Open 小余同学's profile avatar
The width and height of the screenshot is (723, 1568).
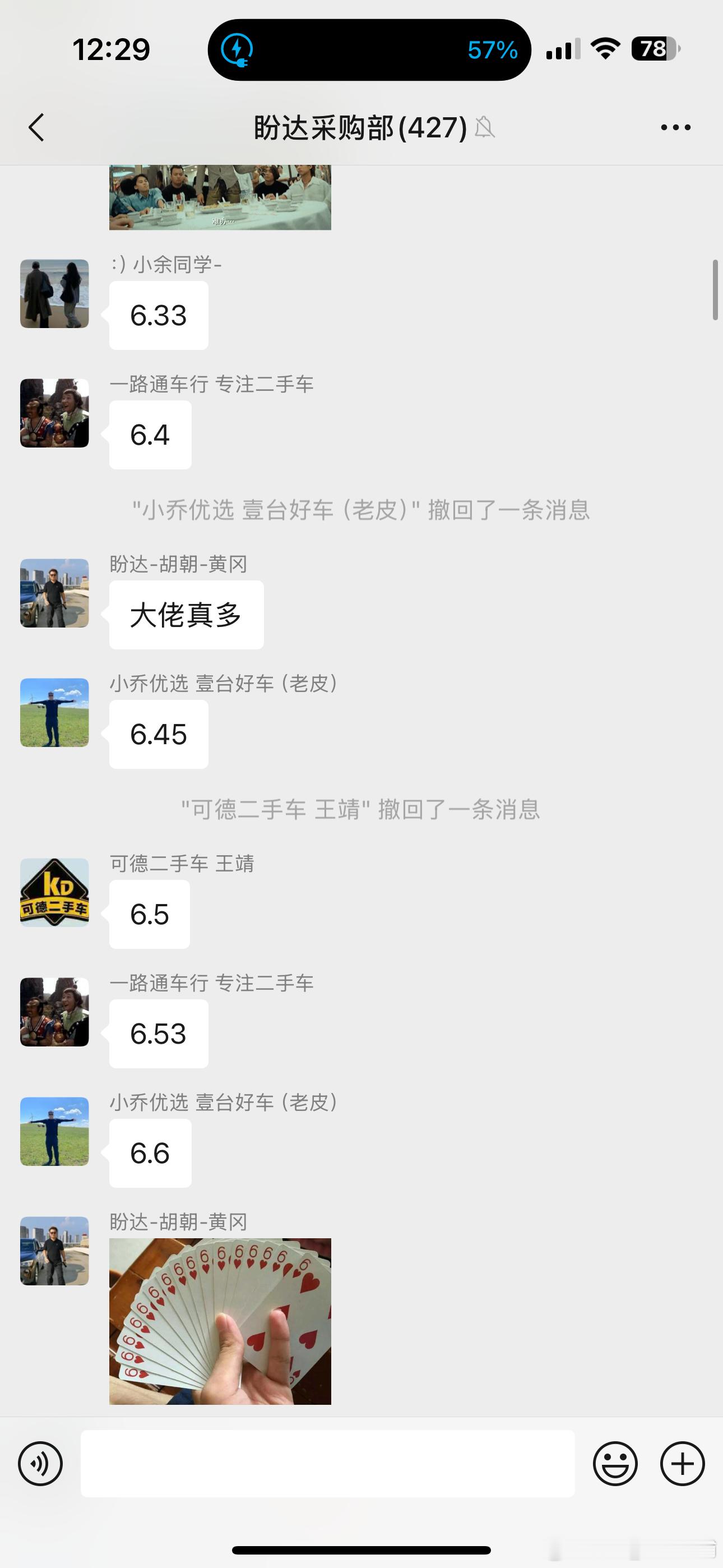(x=55, y=294)
